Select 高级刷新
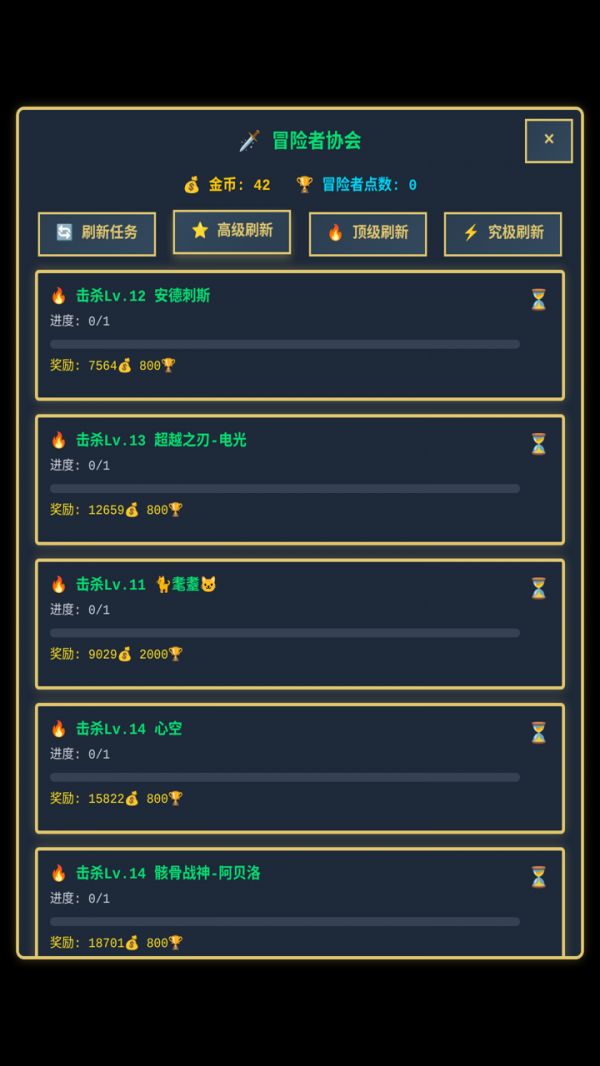The height and width of the screenshot is (1066, 600). pyautogui.click(x=232, y=231)
